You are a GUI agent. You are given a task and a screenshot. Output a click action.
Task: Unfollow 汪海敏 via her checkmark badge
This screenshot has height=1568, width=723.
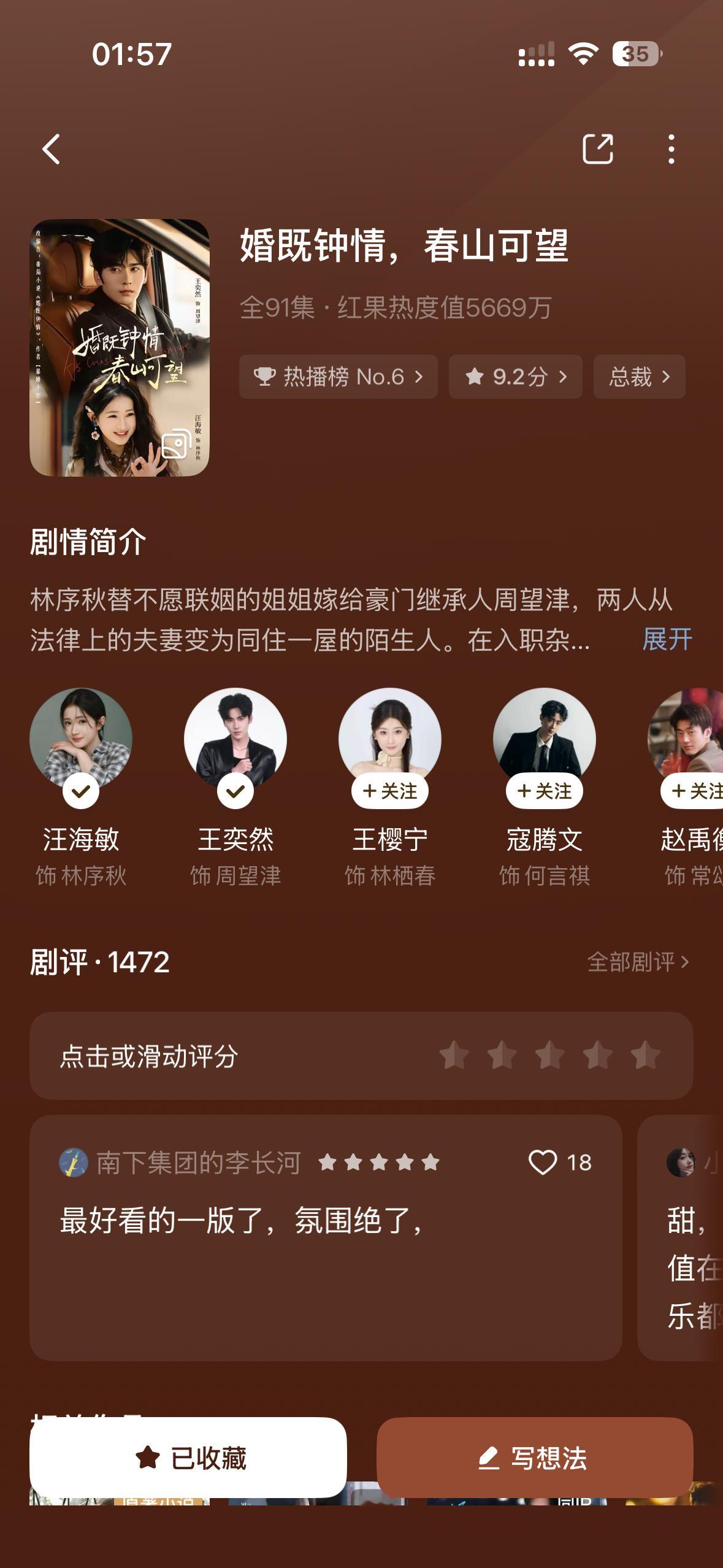(80, 791)
